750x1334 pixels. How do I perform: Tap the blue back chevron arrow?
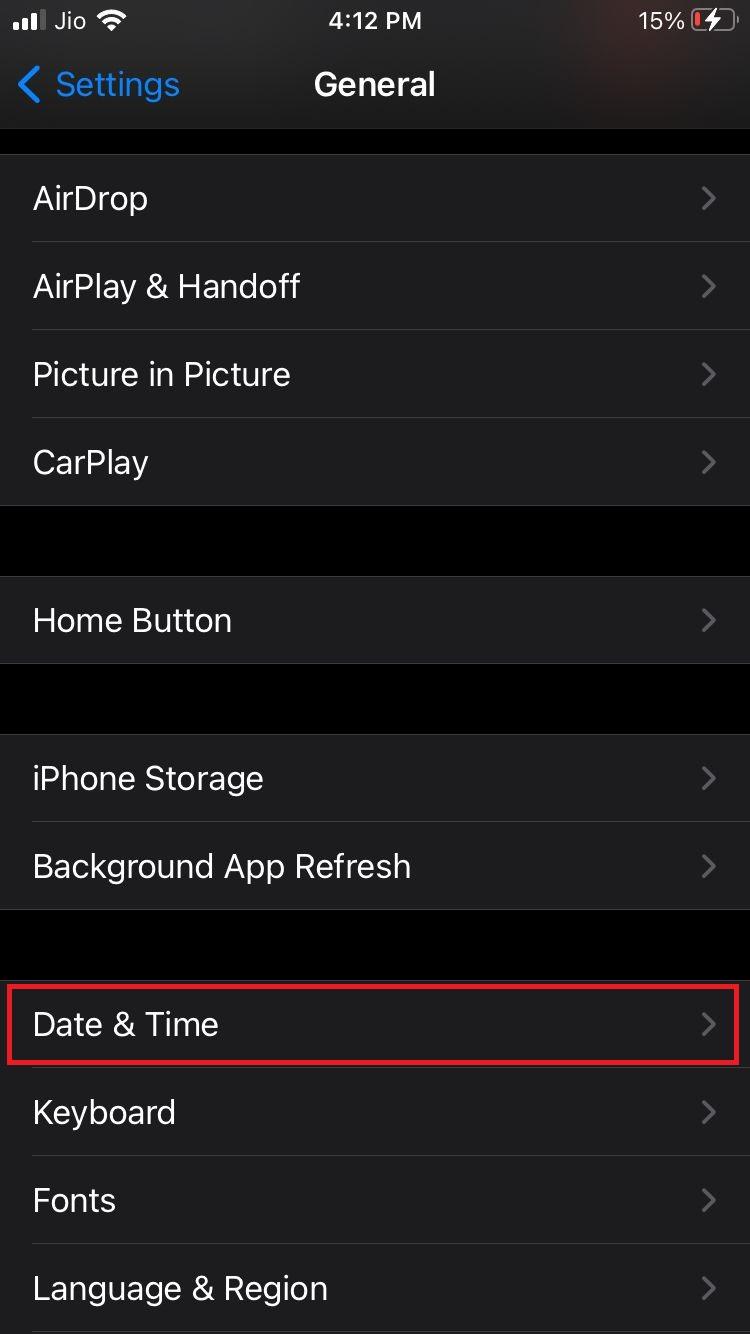(x=29, y=85)
